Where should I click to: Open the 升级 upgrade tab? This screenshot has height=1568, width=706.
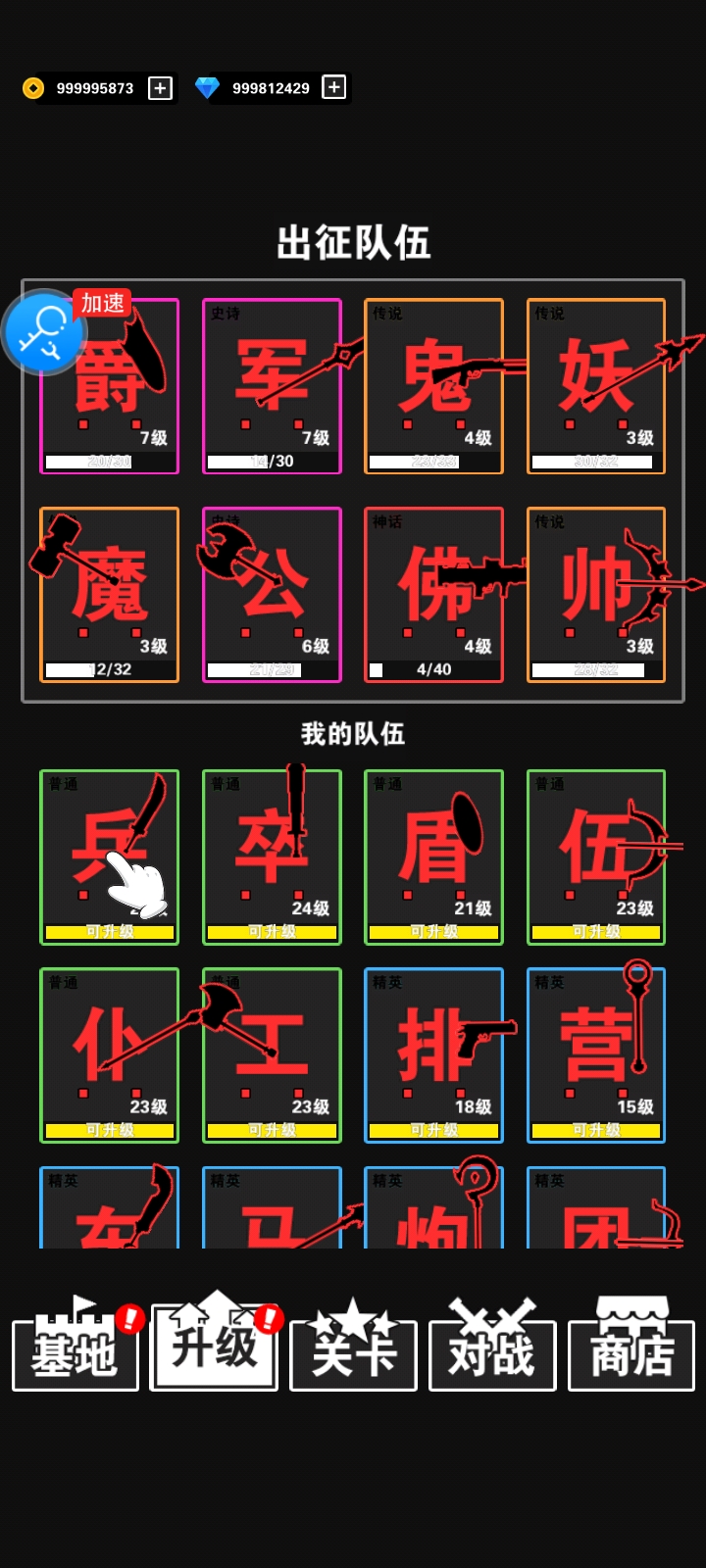pyautogui.click(x=214, y=1346)
